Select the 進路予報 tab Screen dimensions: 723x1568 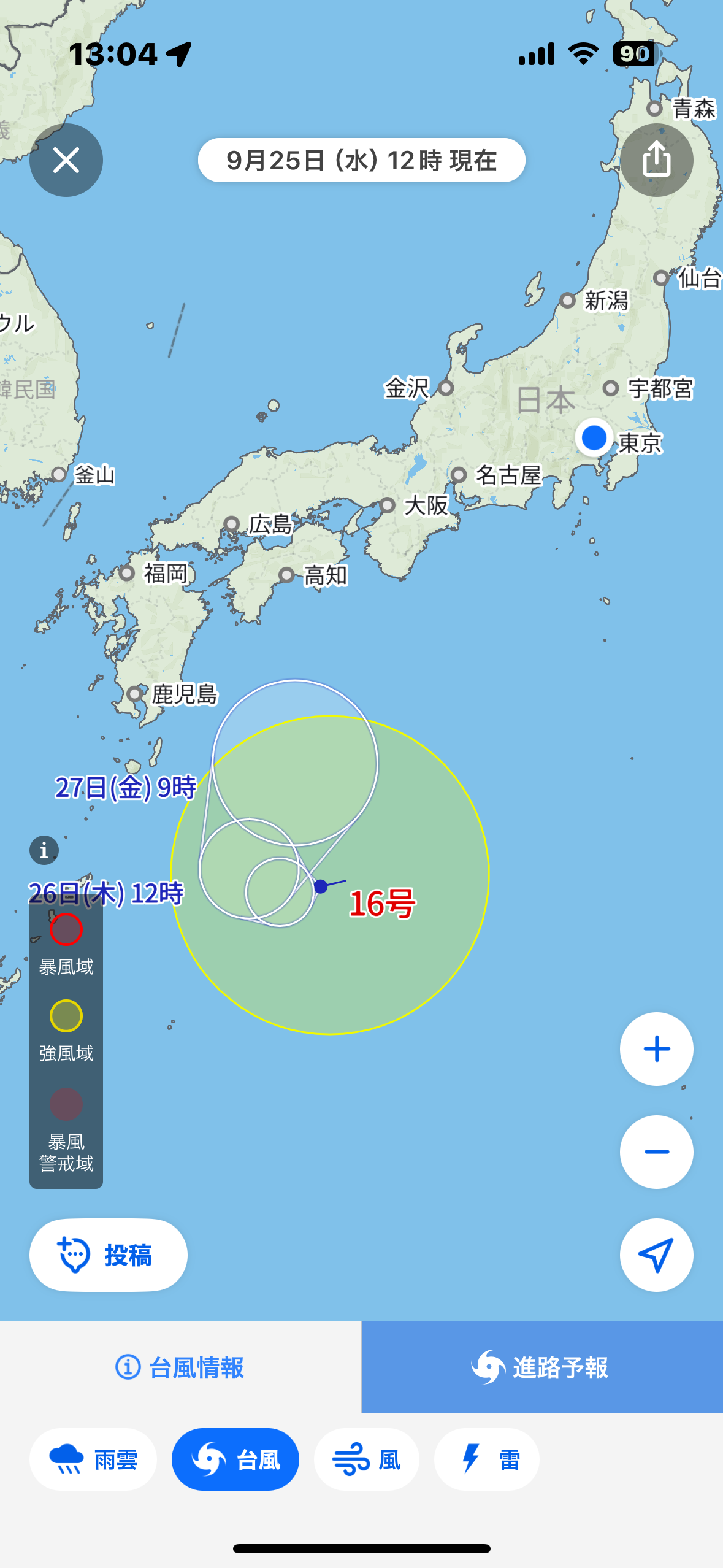pyautogui.click(x=542, y=1367)
